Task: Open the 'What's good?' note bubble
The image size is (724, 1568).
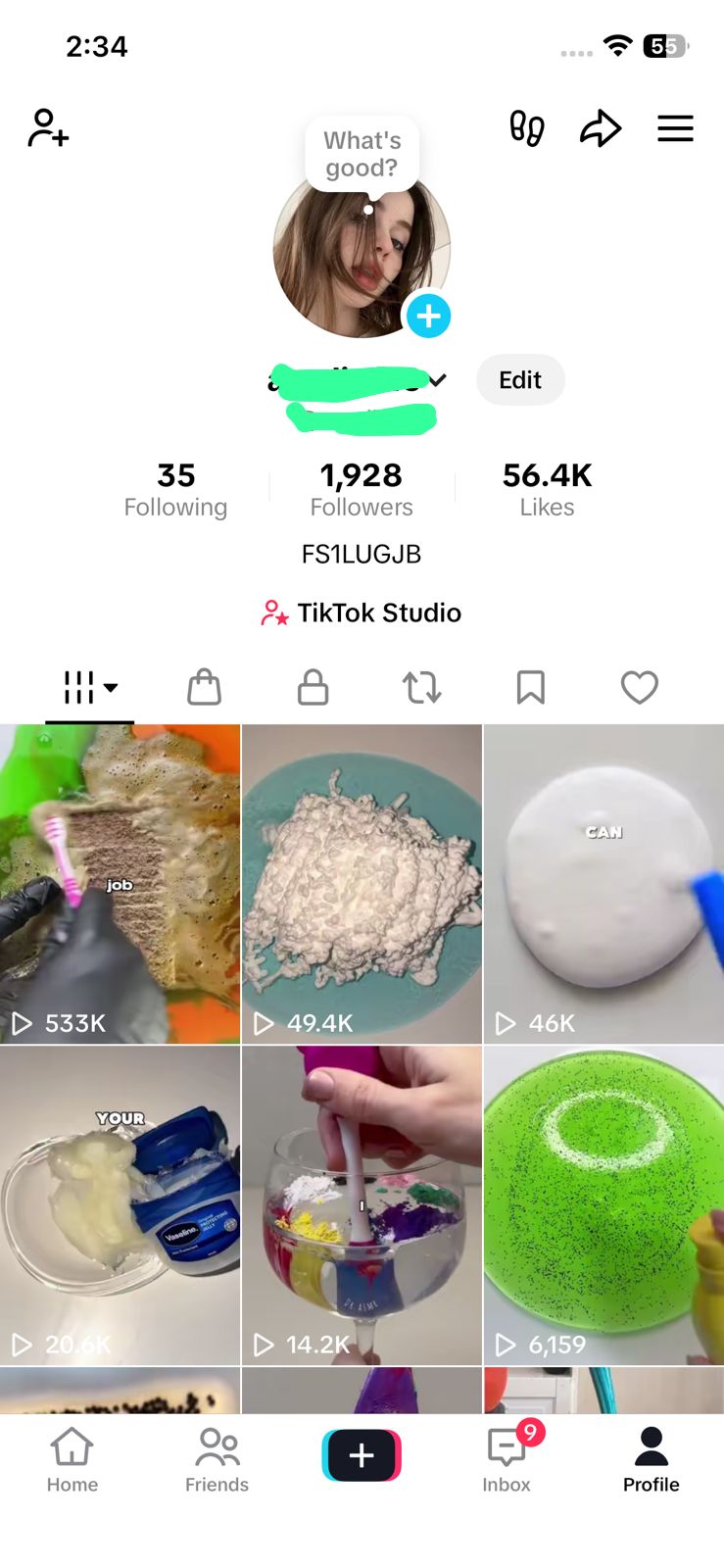Action: [362, 154]
